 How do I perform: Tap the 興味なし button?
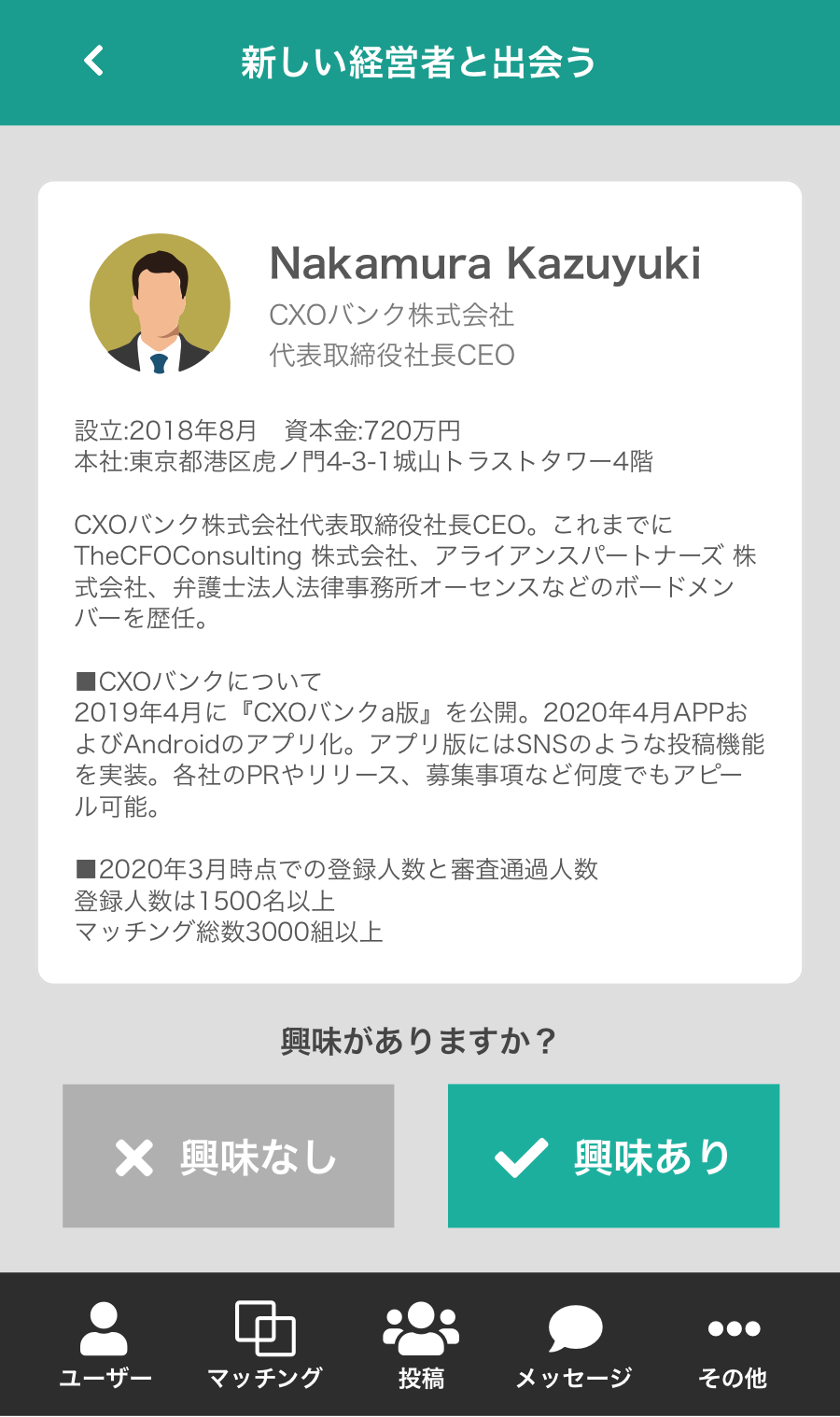(229, 1156)
